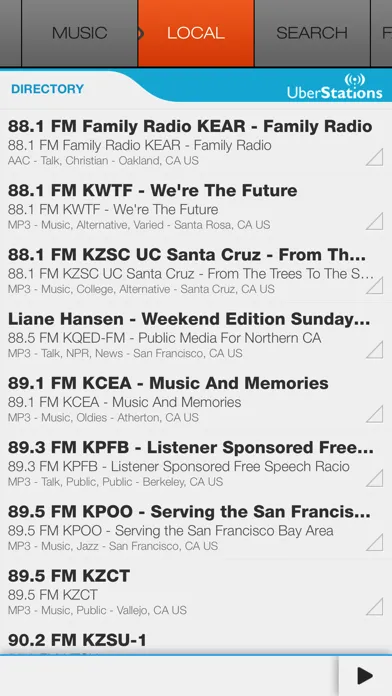This screenshot has height=696, width=392.
Task: Open Liane Hansen Weekend Edition on KQED-FM
Action: click(x=196, y=335)
